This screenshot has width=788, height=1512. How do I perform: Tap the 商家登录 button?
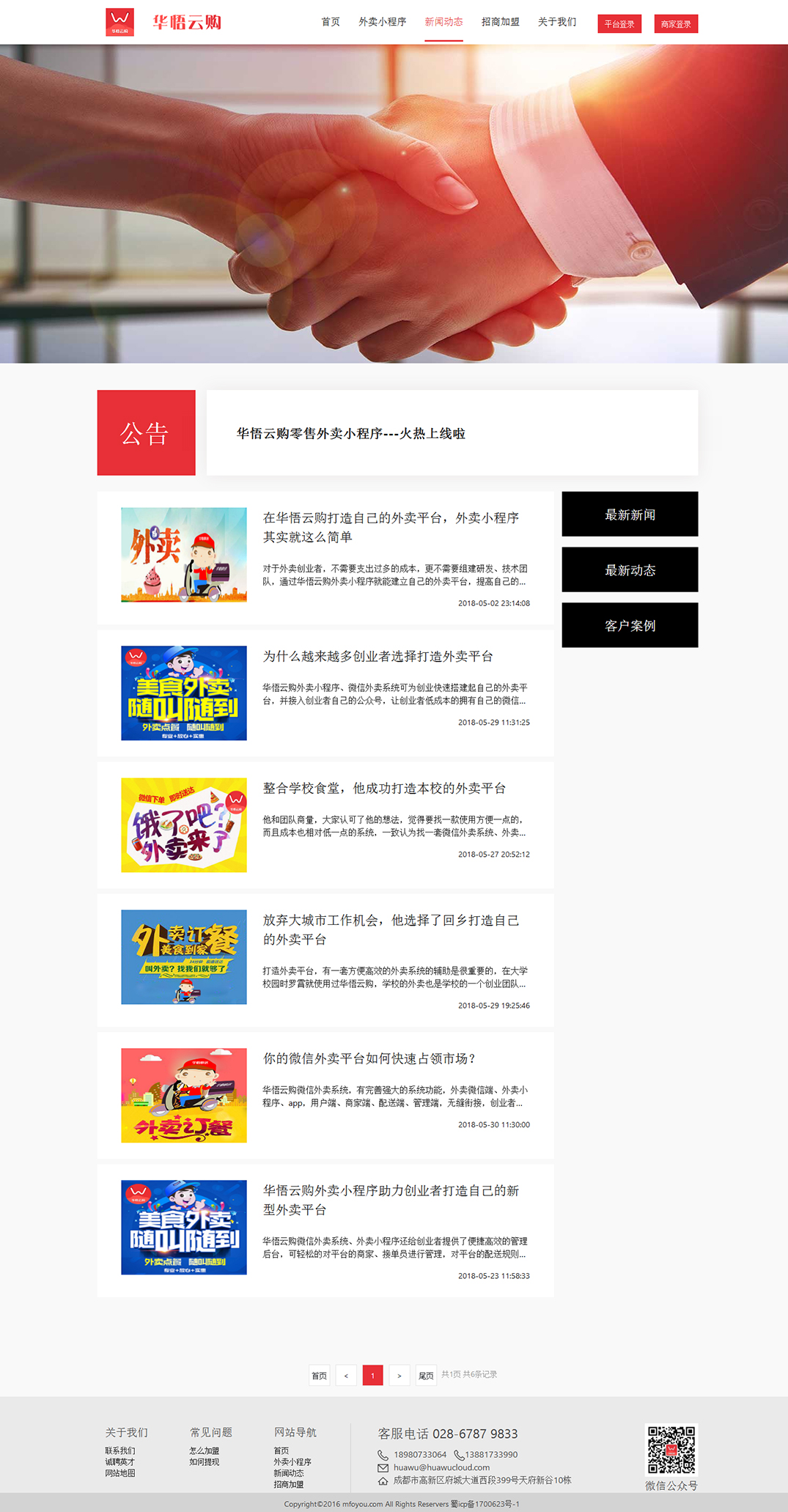click(x=675, y=24)
